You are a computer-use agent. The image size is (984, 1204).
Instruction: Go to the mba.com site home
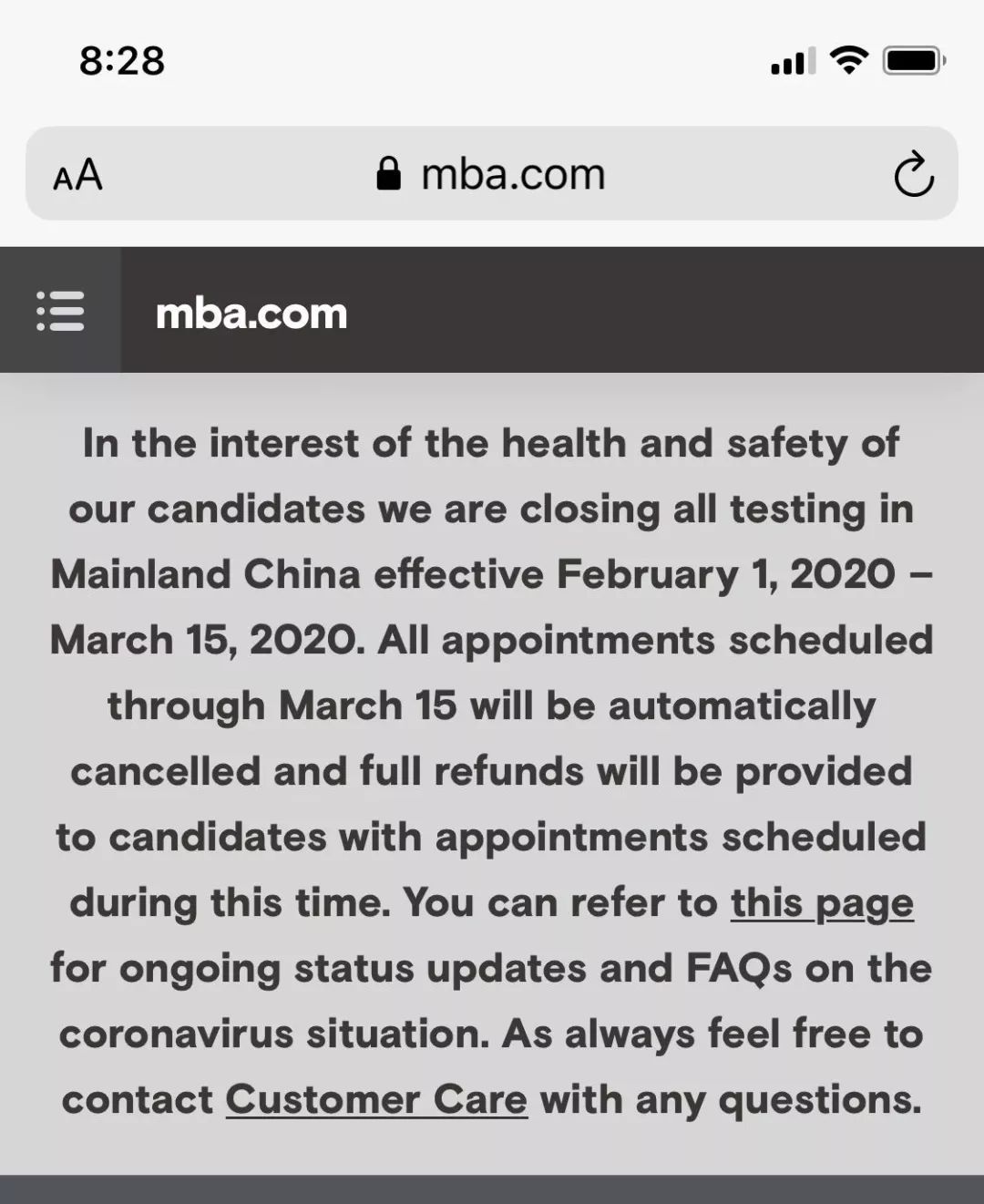(251, 314)
